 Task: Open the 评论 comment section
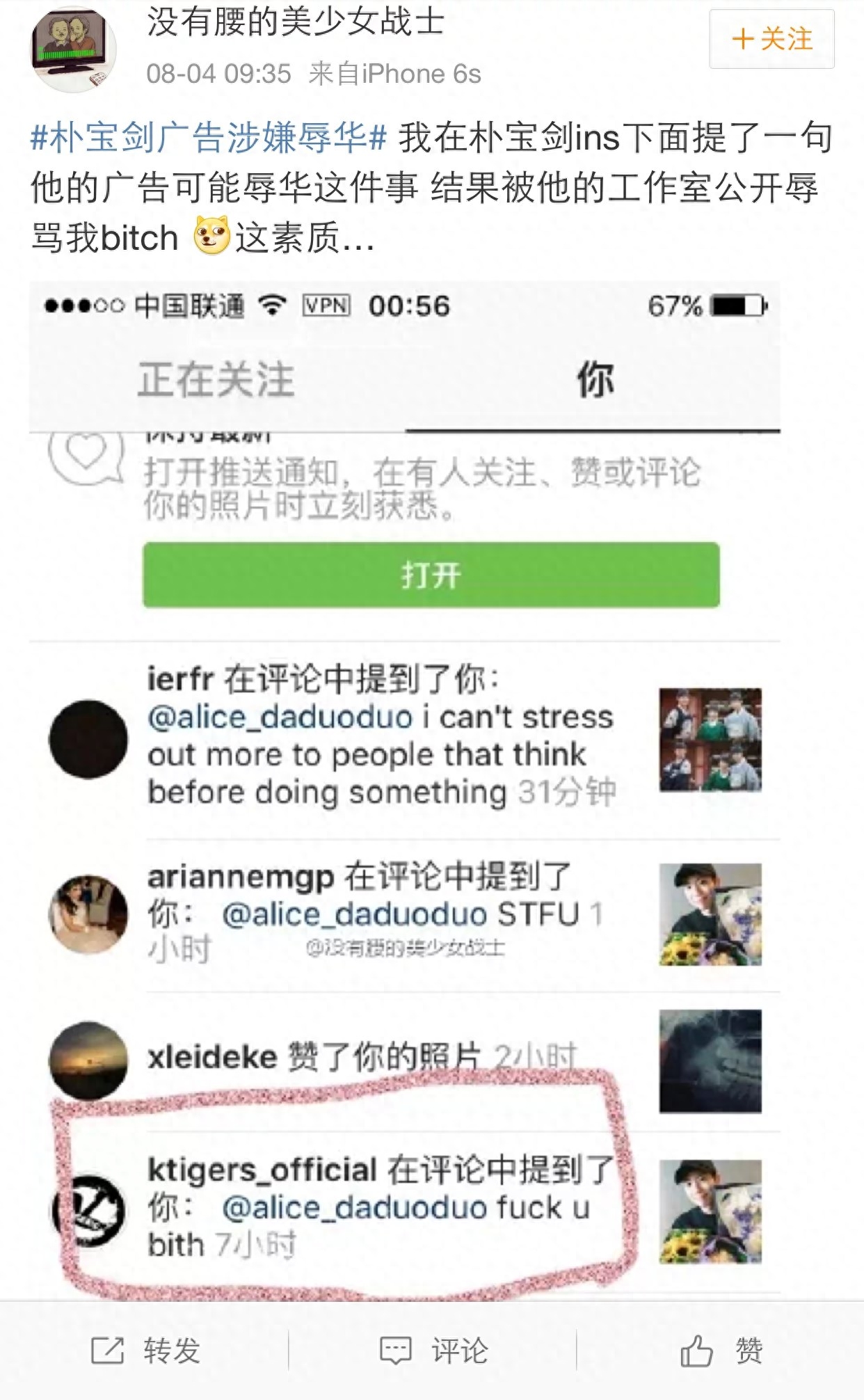(x=433, y=1351)
